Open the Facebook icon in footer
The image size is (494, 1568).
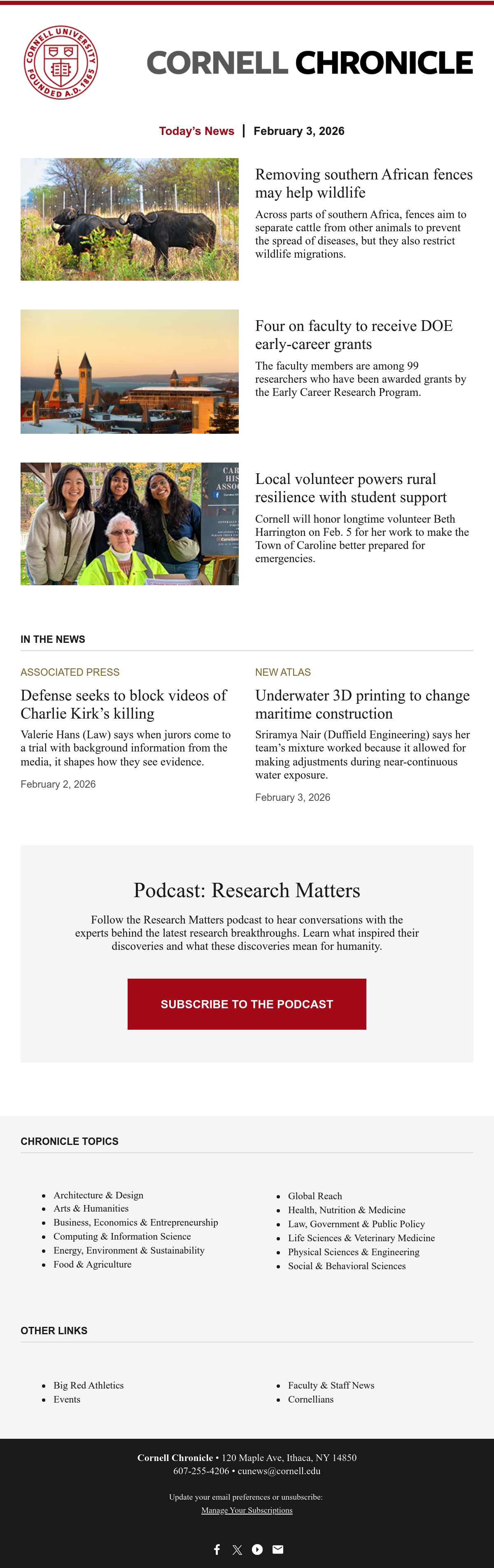[217, 1549]
